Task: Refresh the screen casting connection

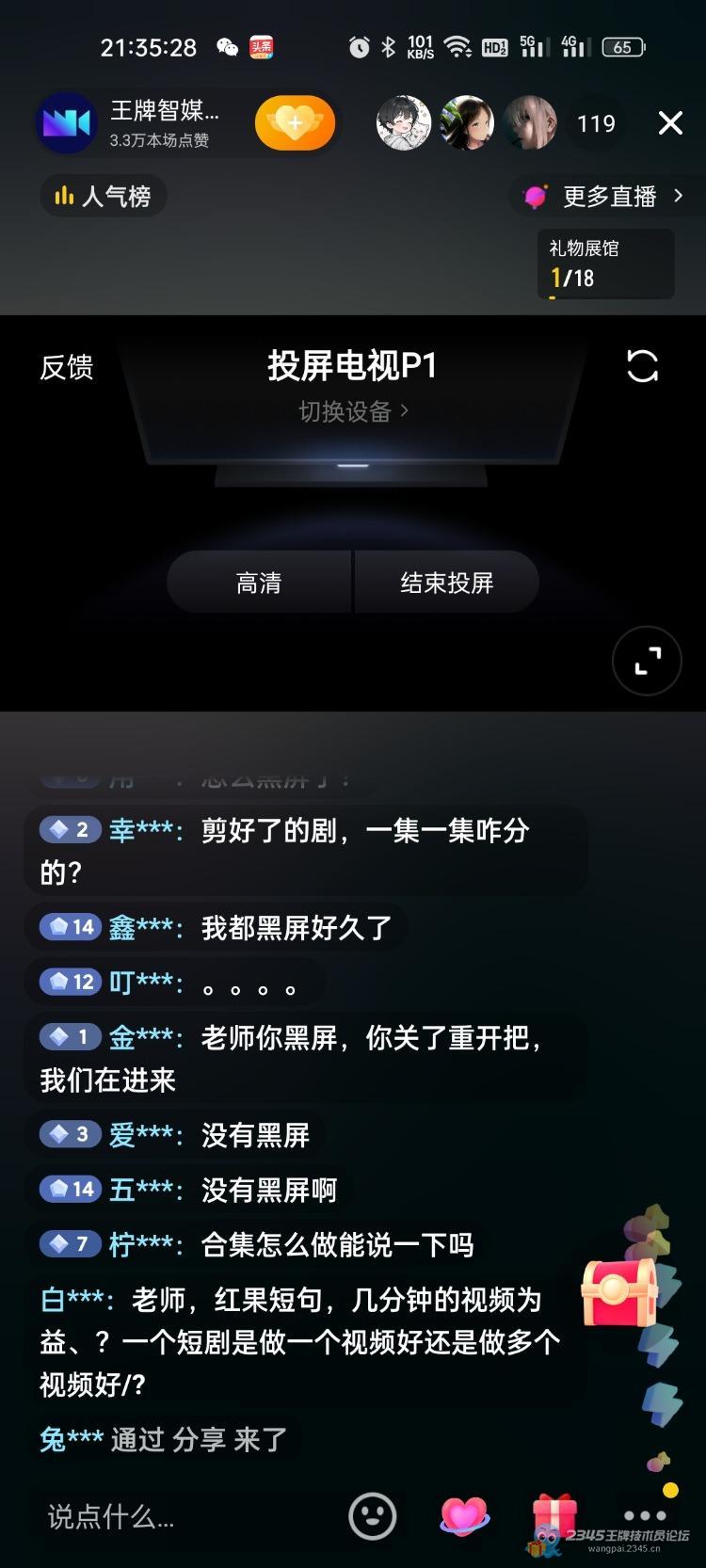Action: point(642,366)
